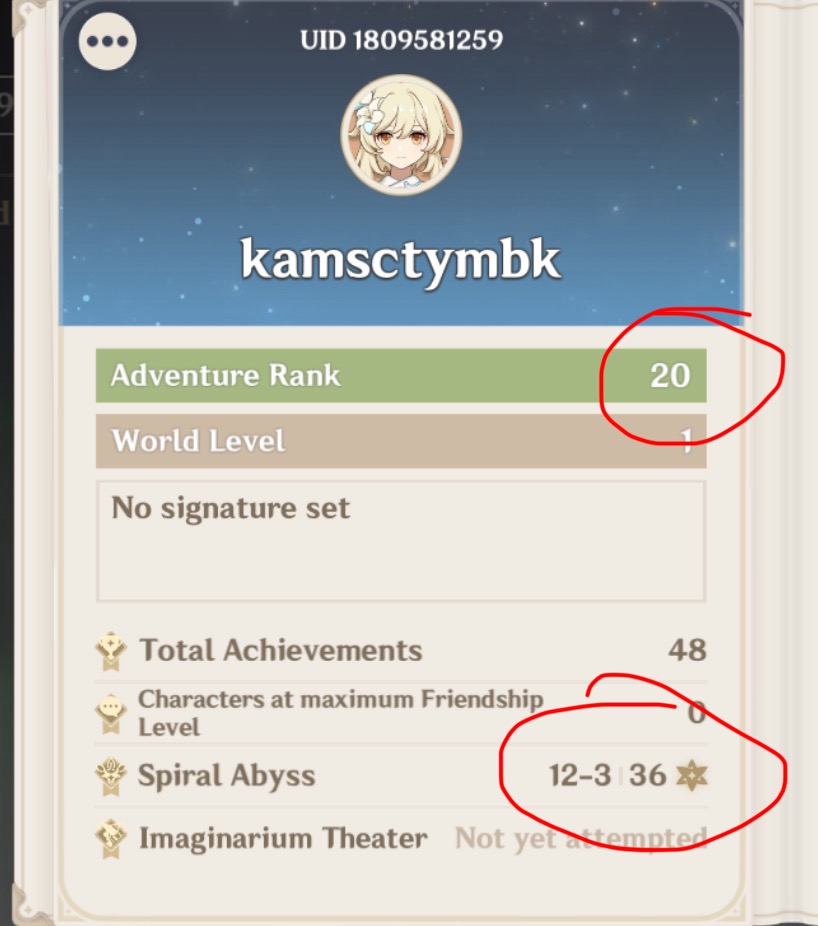Open the three-dot options menu

click(x=107, y=42)
